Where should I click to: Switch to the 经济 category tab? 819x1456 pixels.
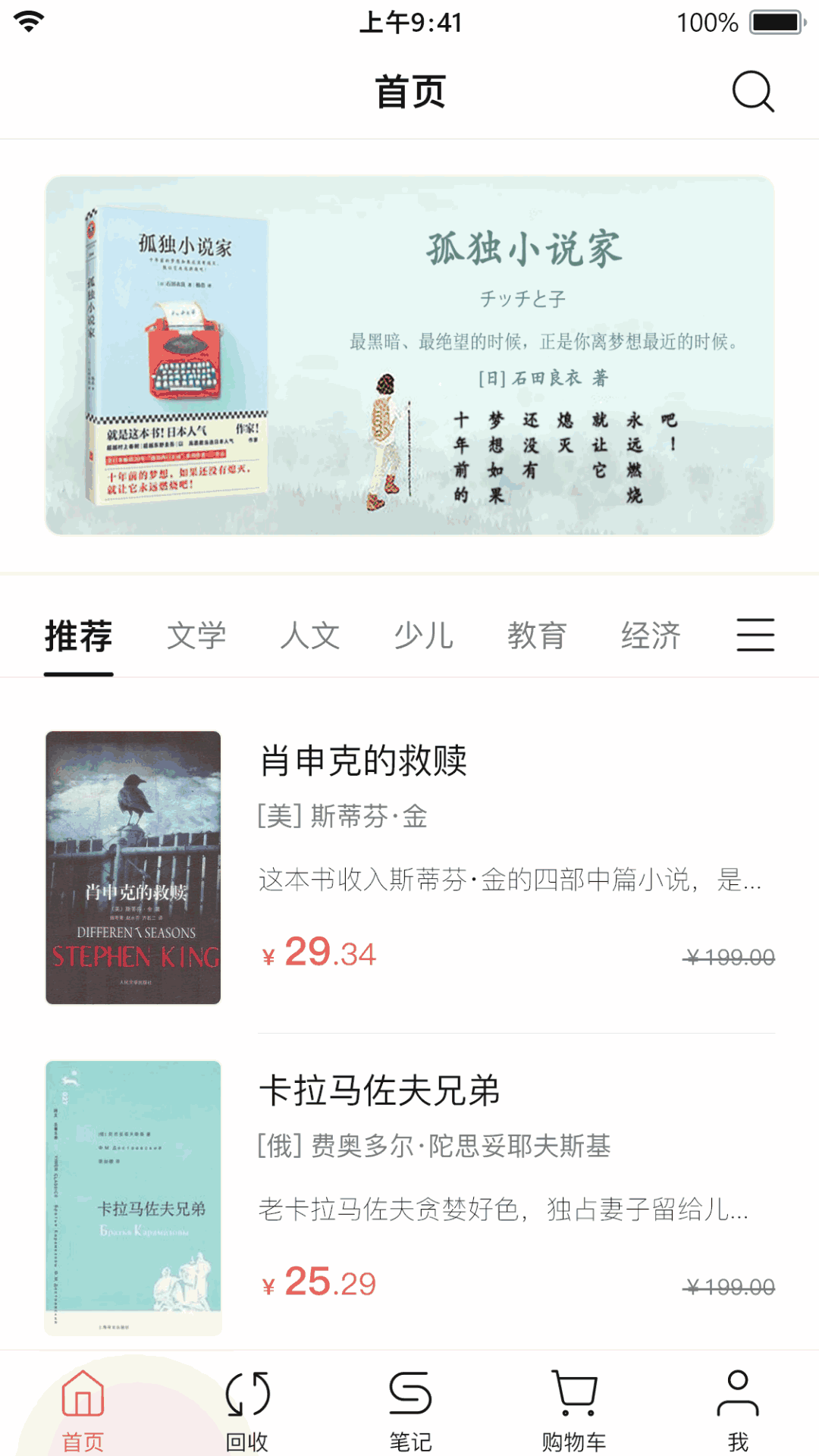point(651,635)
